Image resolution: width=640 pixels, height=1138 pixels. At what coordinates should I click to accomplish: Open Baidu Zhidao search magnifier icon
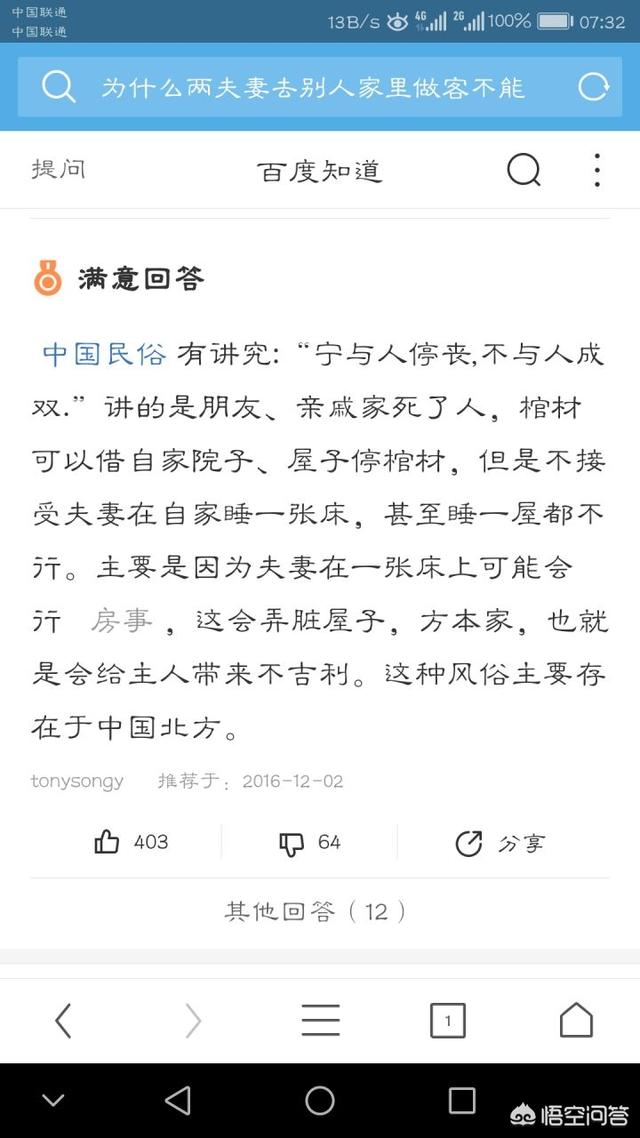coord(523,171)
